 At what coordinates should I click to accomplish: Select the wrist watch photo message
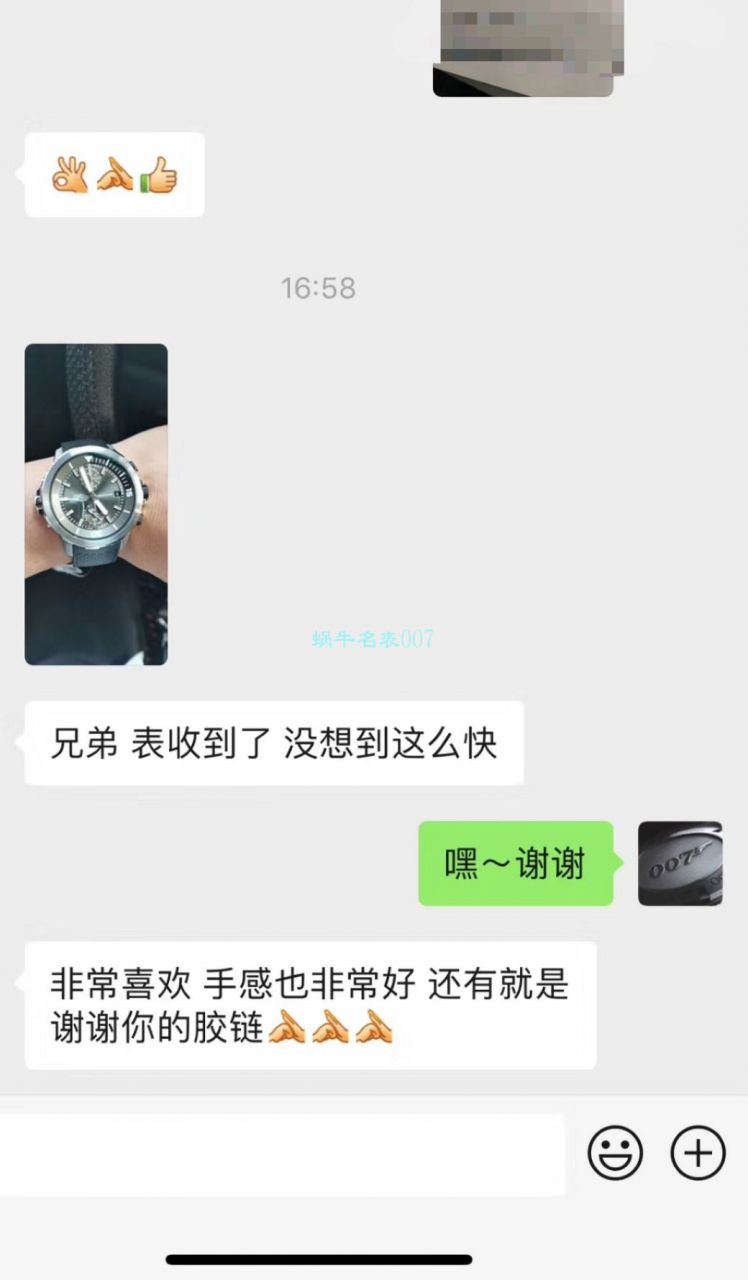click(96, 502)
